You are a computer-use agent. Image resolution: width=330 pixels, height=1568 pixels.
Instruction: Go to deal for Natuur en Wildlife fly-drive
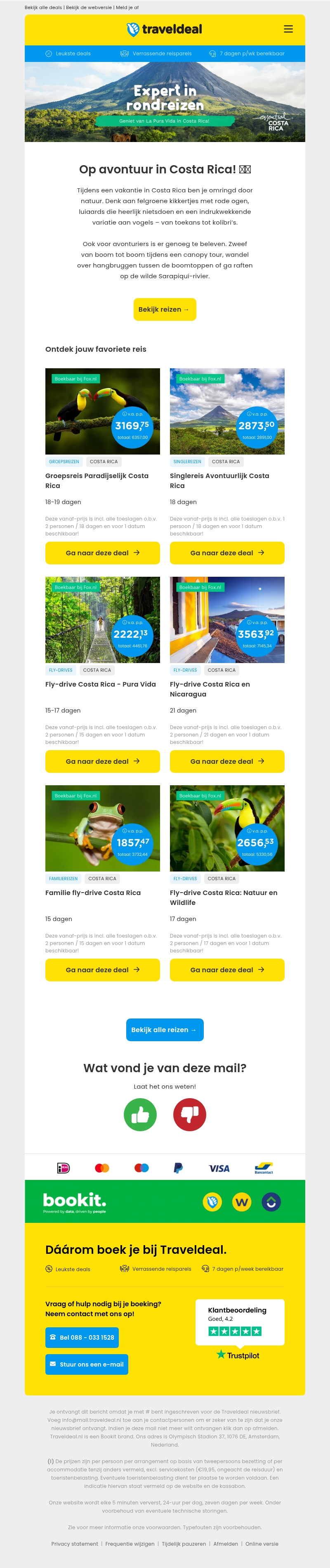coord(227,970)
